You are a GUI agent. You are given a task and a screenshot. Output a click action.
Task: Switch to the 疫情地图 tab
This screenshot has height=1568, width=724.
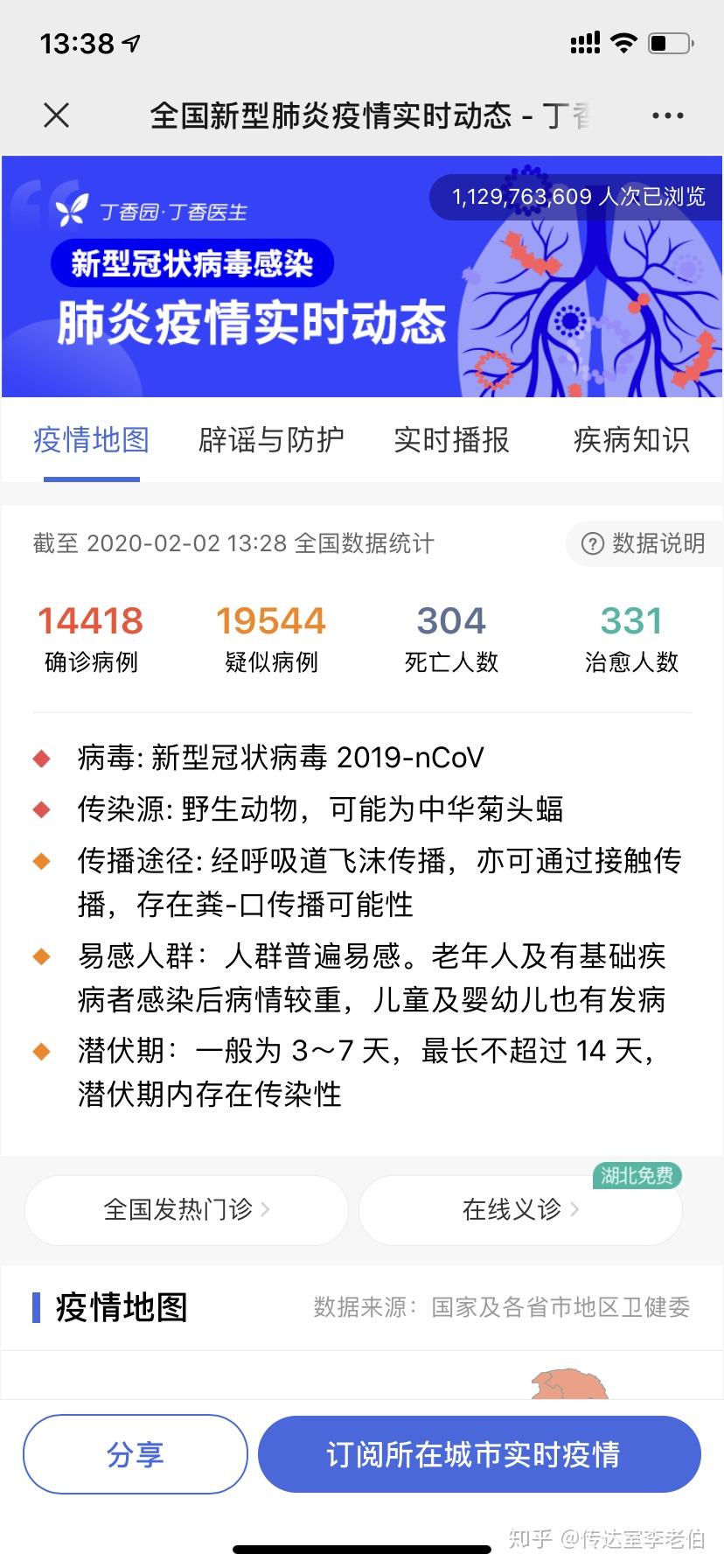(x=91, y=440)
